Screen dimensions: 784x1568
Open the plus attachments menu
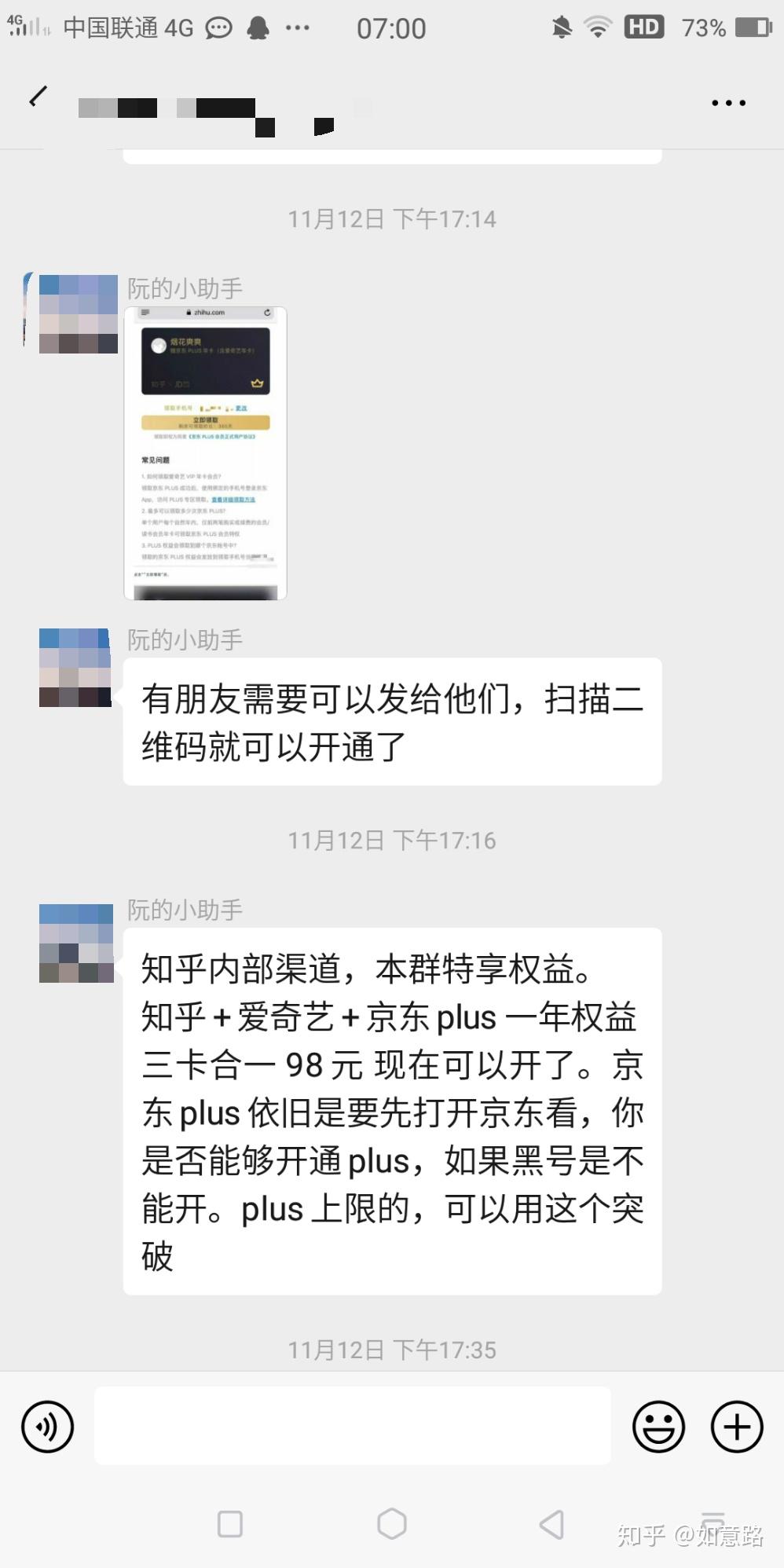tap(736, 1427)
